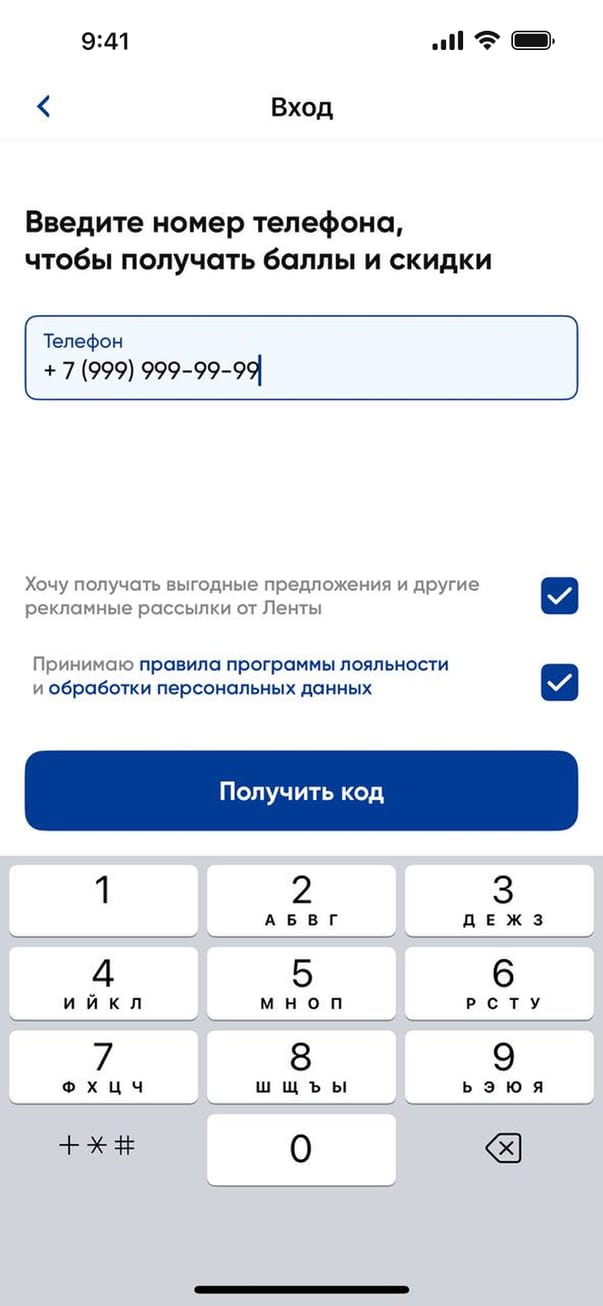Tap the 0 key on the keypad
Screen dimensions: 603x1306
pos(301,1150)
